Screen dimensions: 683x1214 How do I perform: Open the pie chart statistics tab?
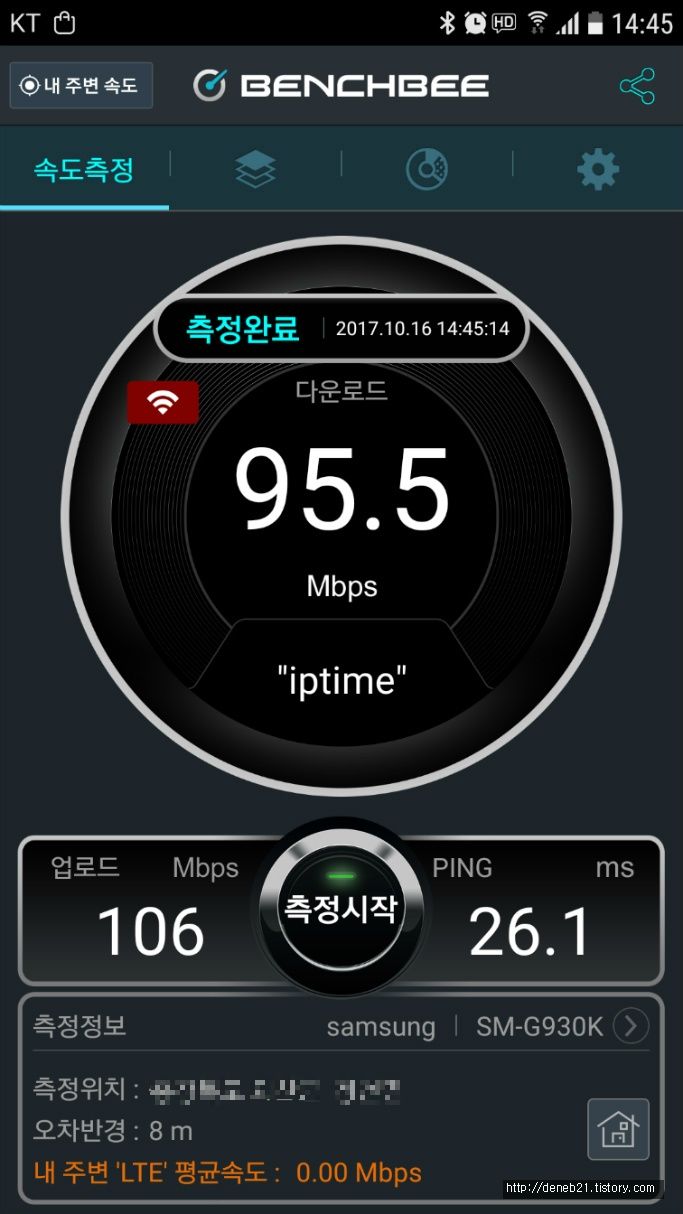click(426, 169)
